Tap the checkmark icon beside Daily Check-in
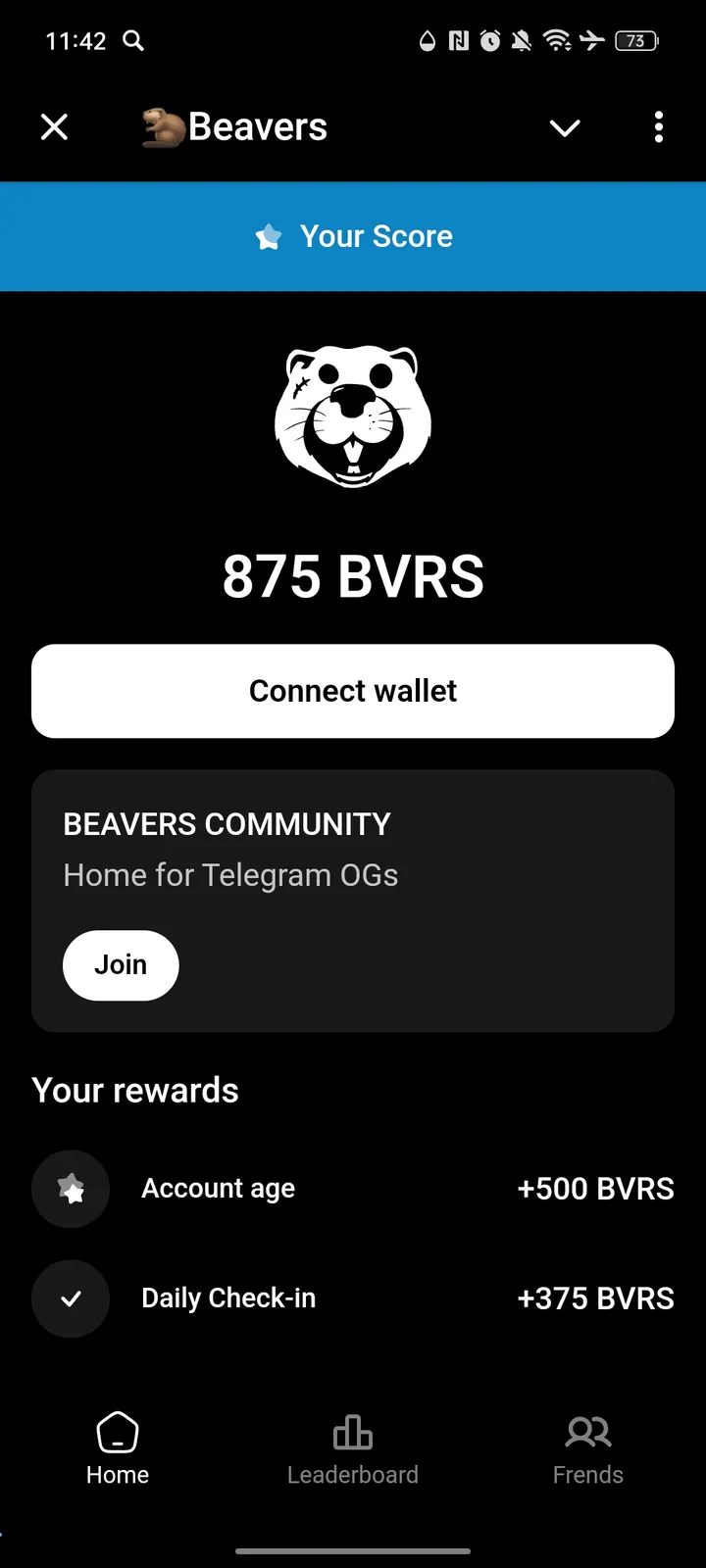706x1568 pixels. (71, 1298)
